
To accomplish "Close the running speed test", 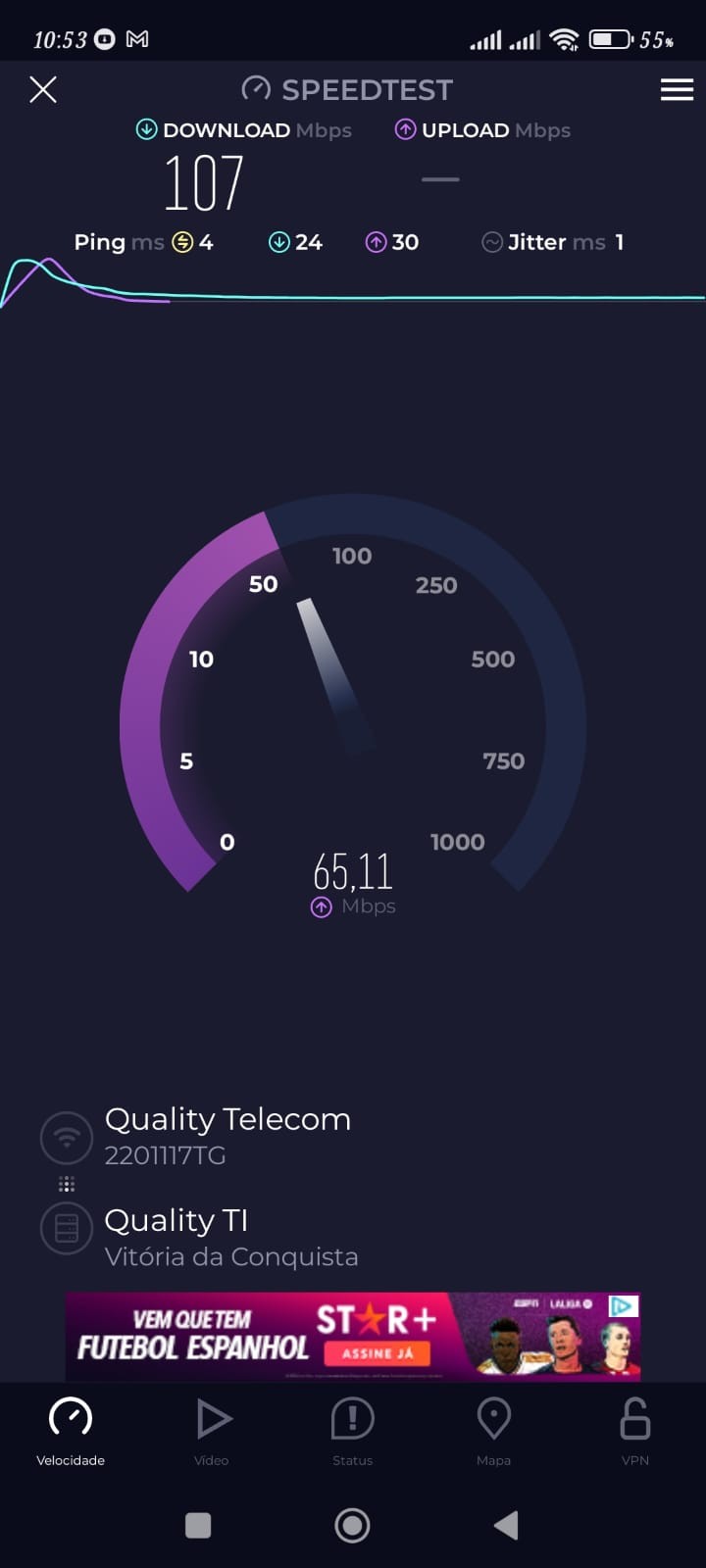I will click(x=43, y=90).
